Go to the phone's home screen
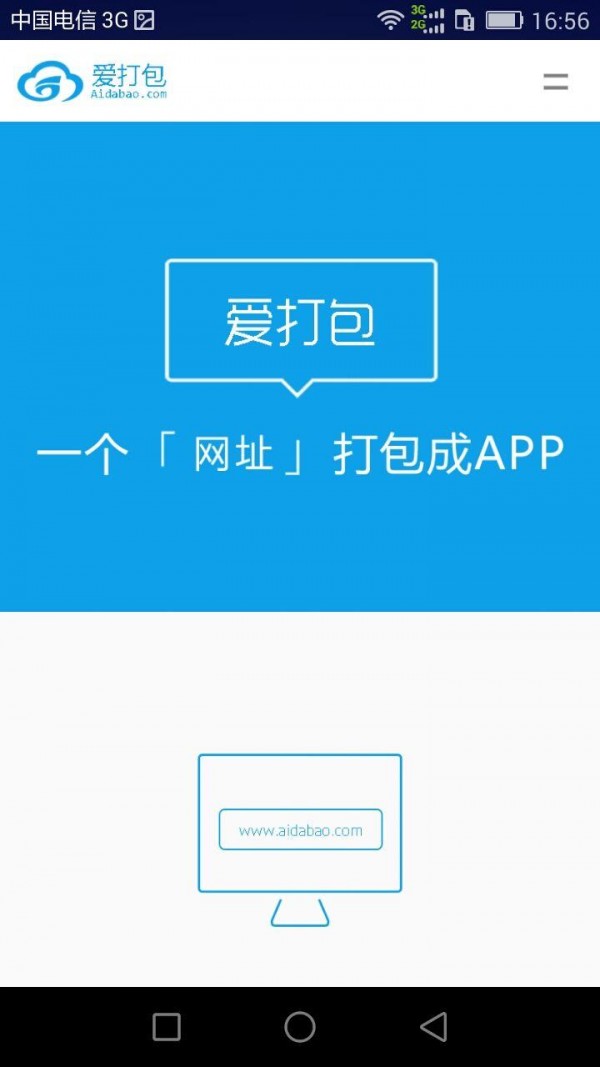Image resolution: width=600 pixels, height=1067 pixels. tap(299, 1026)
